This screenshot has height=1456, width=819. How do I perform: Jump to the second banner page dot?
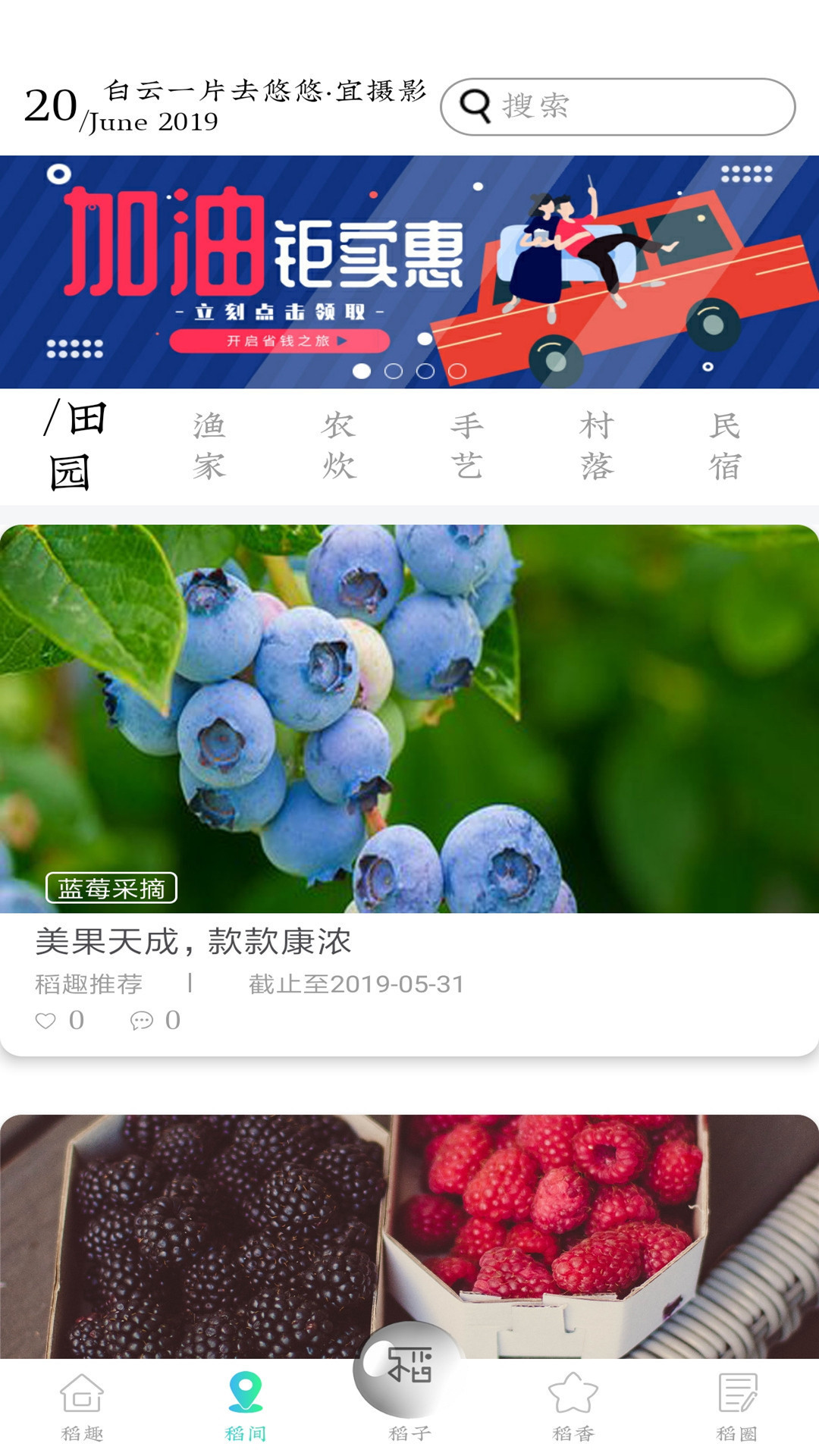coord(394,371)
